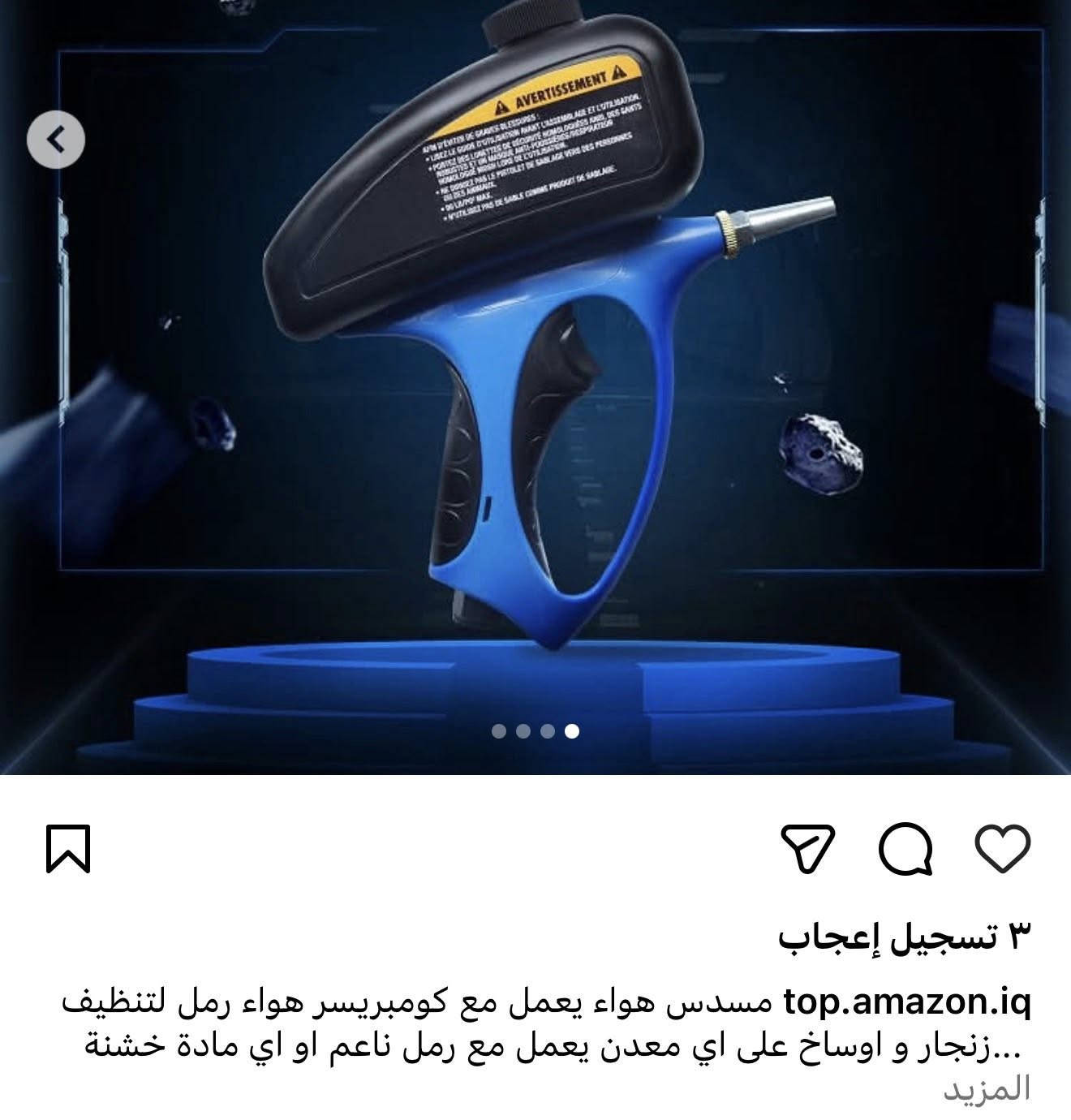Like this sandblaster gun post
This screenshot has width=1071, height=1120.
[x=1002, y=849]
